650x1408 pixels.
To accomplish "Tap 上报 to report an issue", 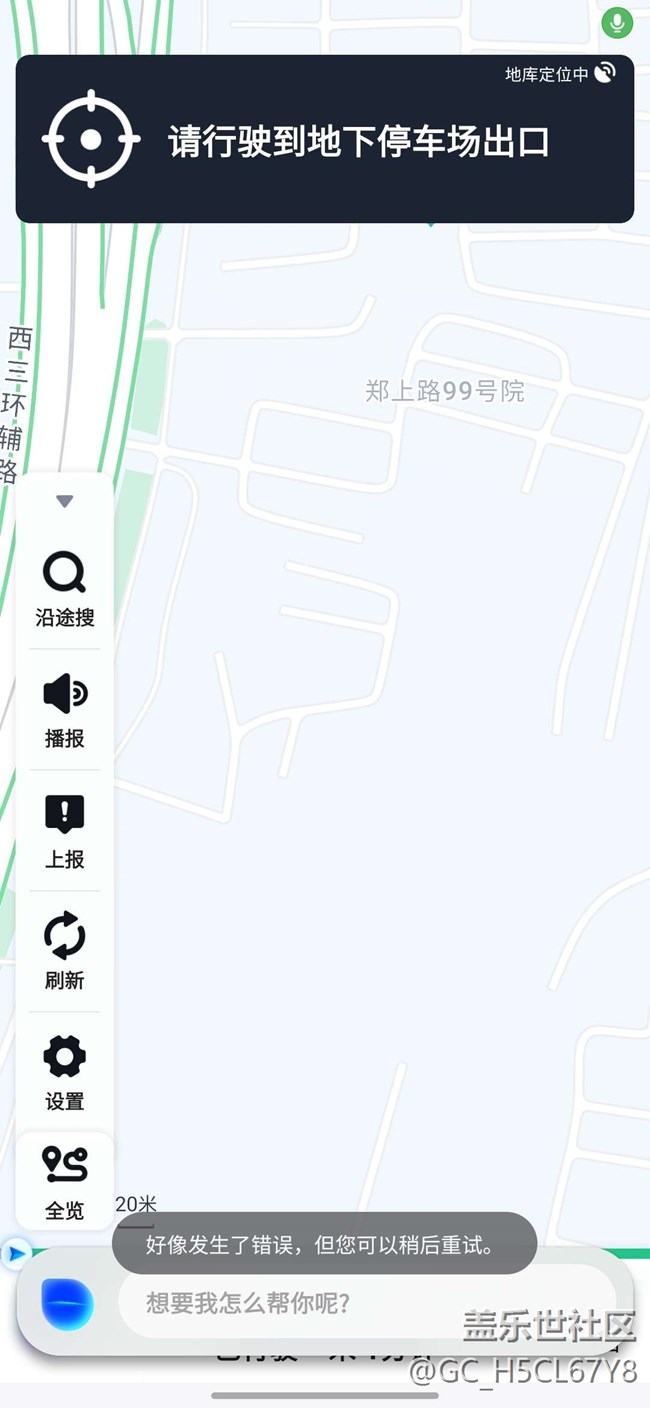I will coord(65,832).
